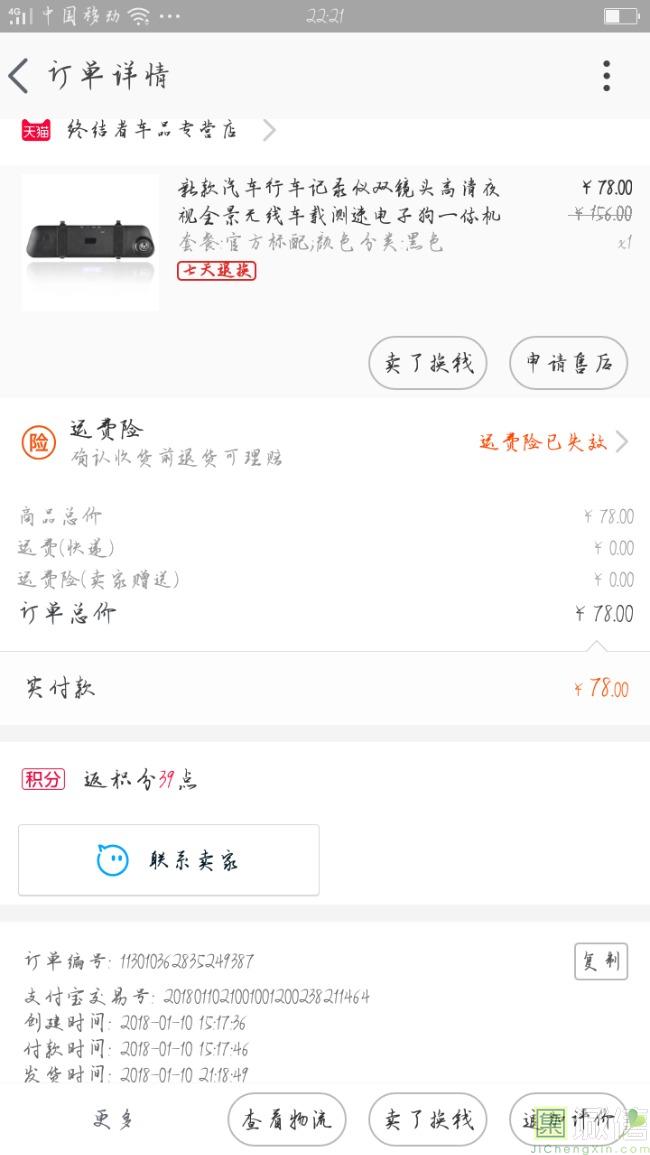Tap 卖了换钱 beside 申请售后

[428, 363]
